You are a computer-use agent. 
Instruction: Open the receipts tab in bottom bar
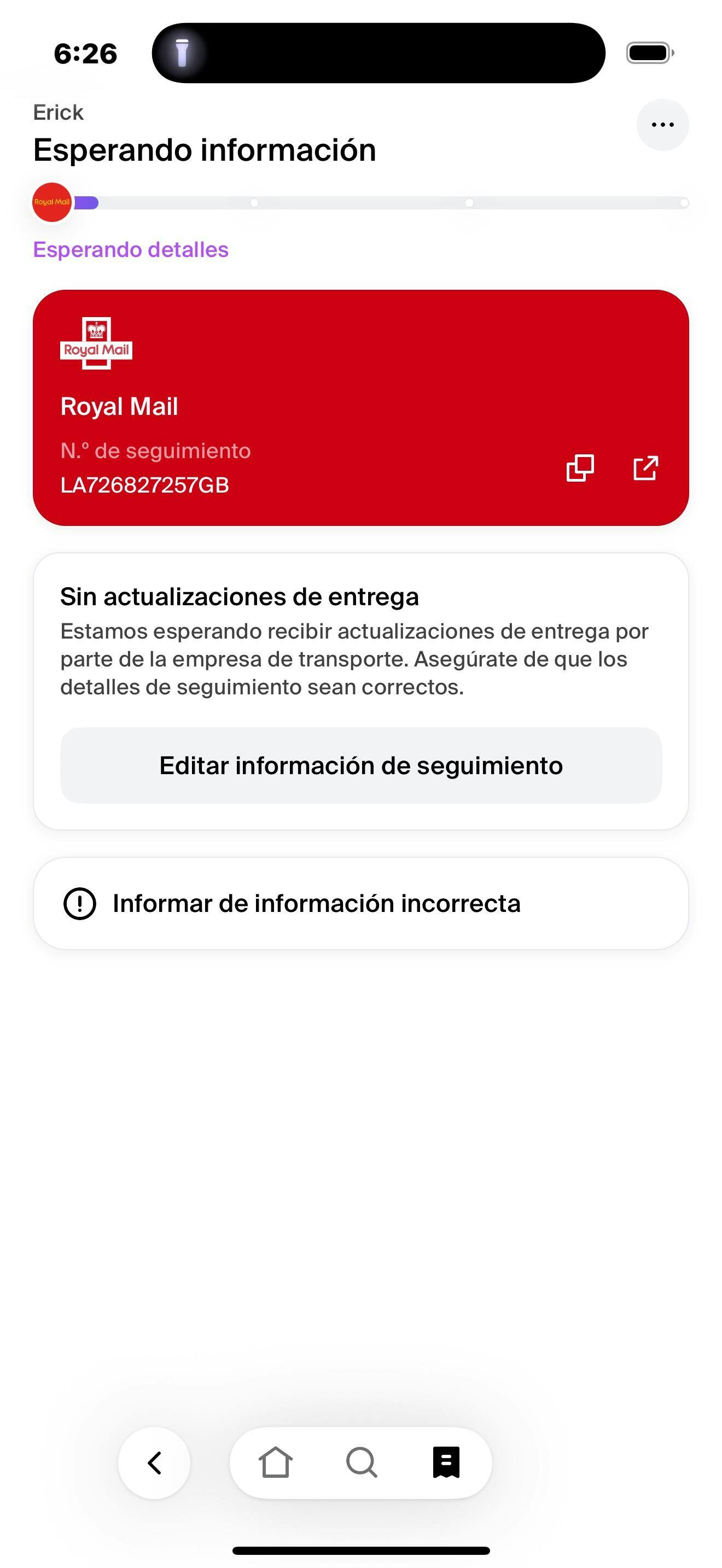(x=446, y=1462)
